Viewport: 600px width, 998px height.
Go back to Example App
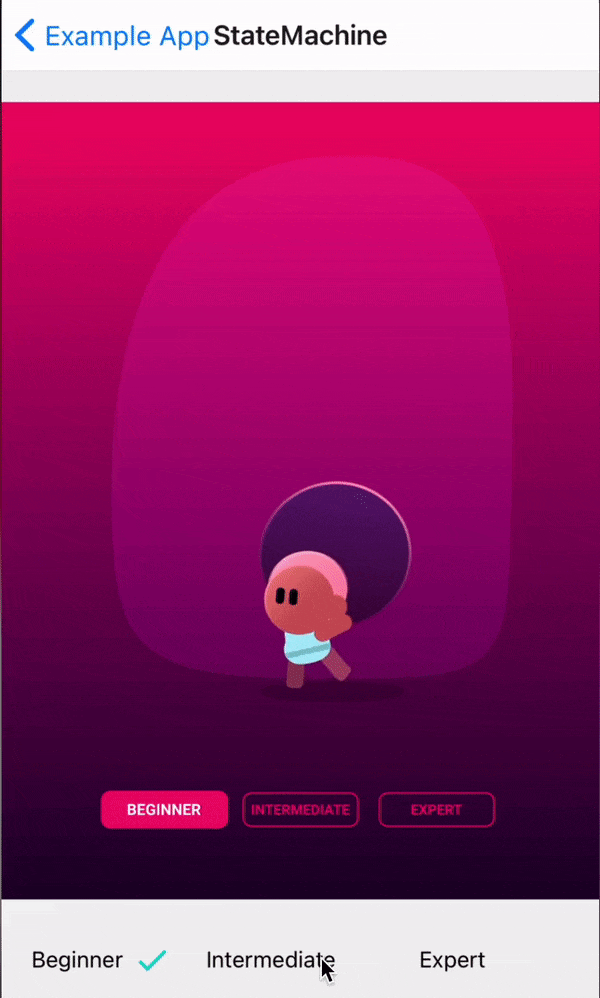pos(112,37)
